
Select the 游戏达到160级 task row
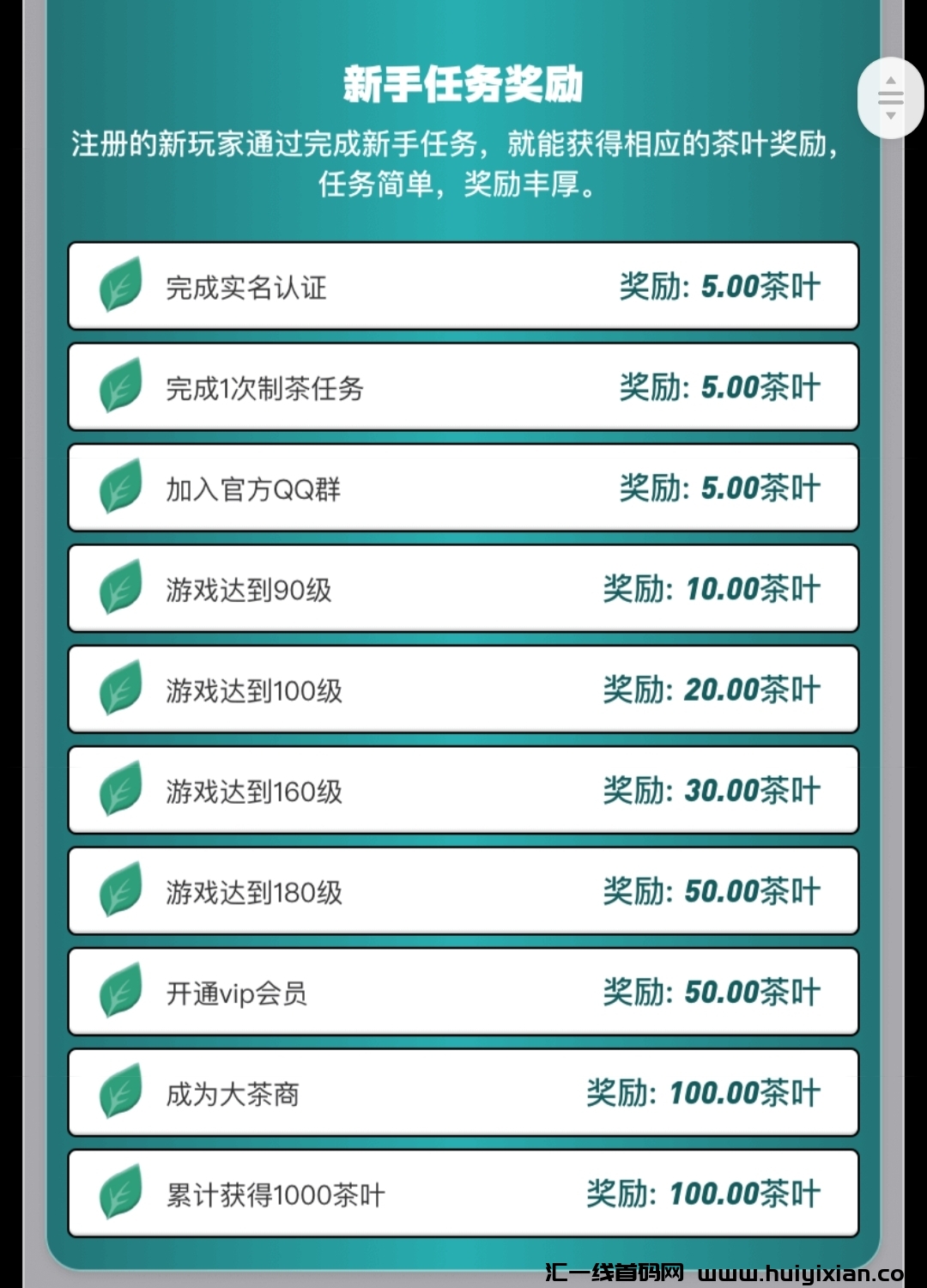pyautogui.click(x=463, y=790)
